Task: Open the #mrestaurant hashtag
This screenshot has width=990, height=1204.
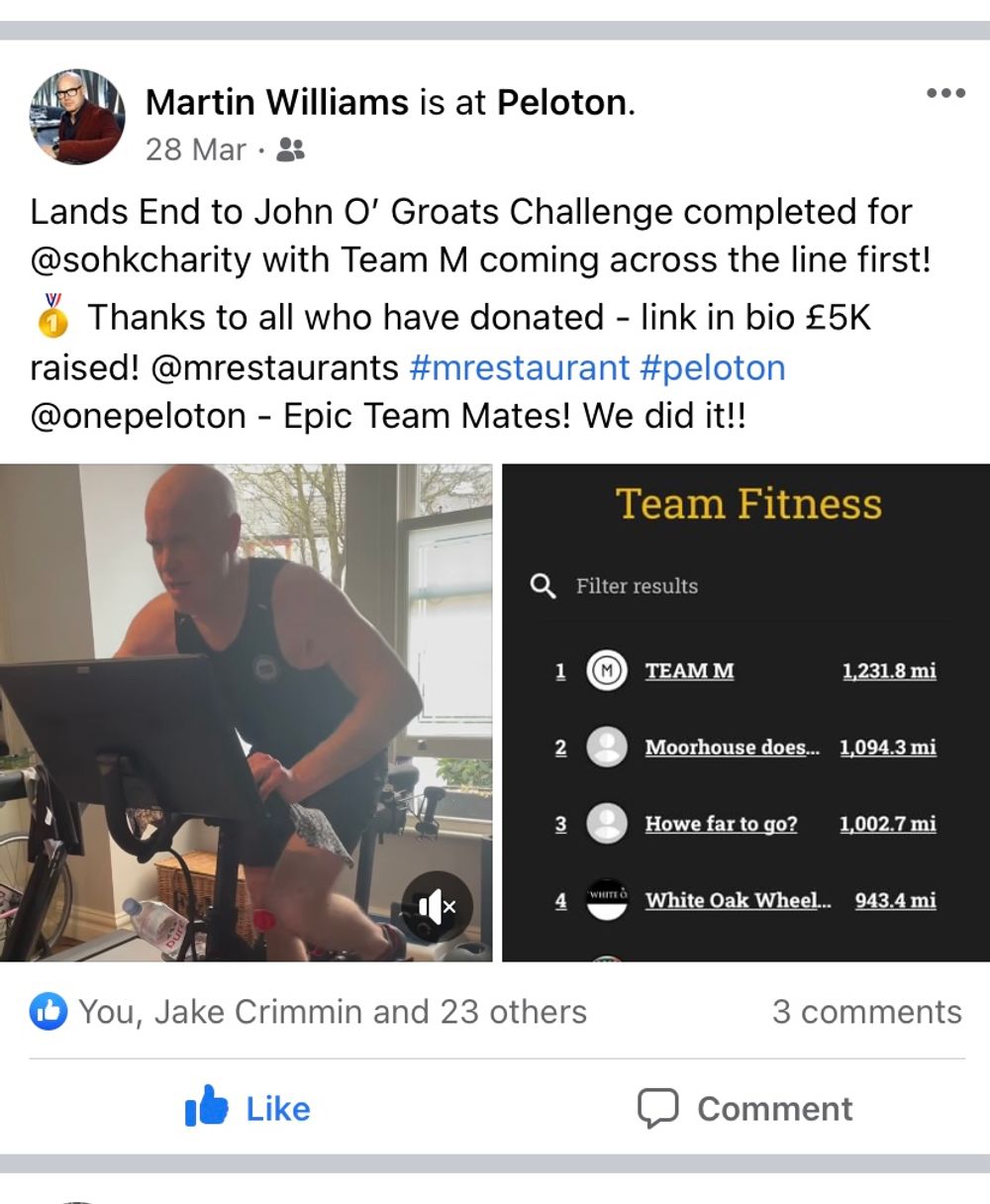Action: click(519, 367)
